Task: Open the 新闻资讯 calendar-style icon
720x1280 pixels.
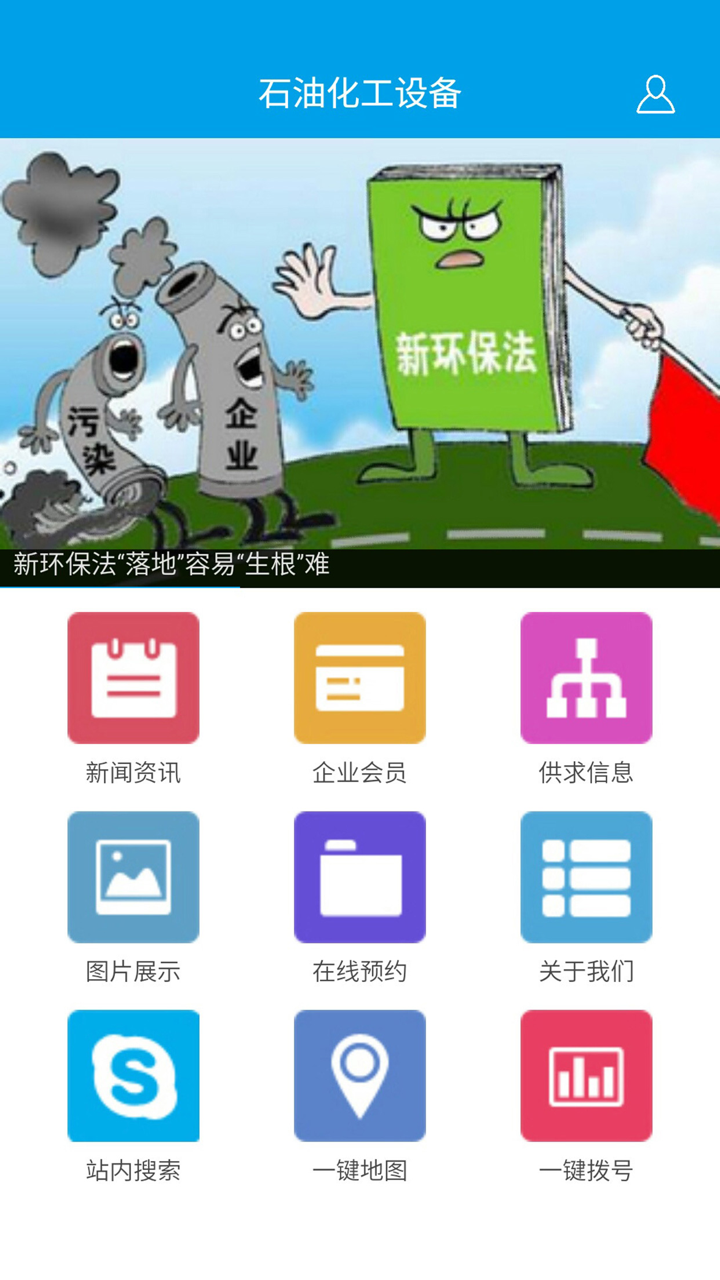Action: [x=133, y=677]
